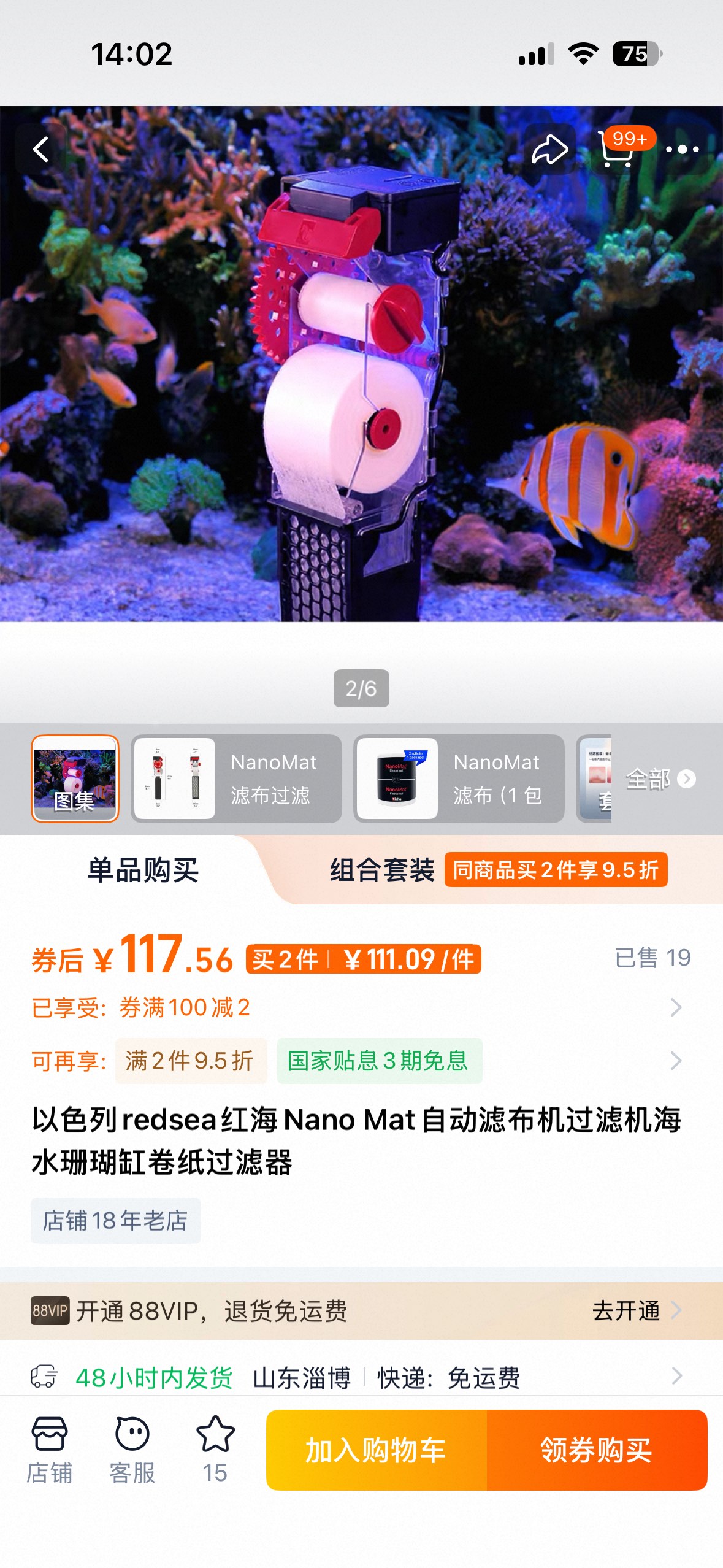The width and height of the screenshot is (723, 1568).
Task: View 全部 product options
Action: click(660, 778)
